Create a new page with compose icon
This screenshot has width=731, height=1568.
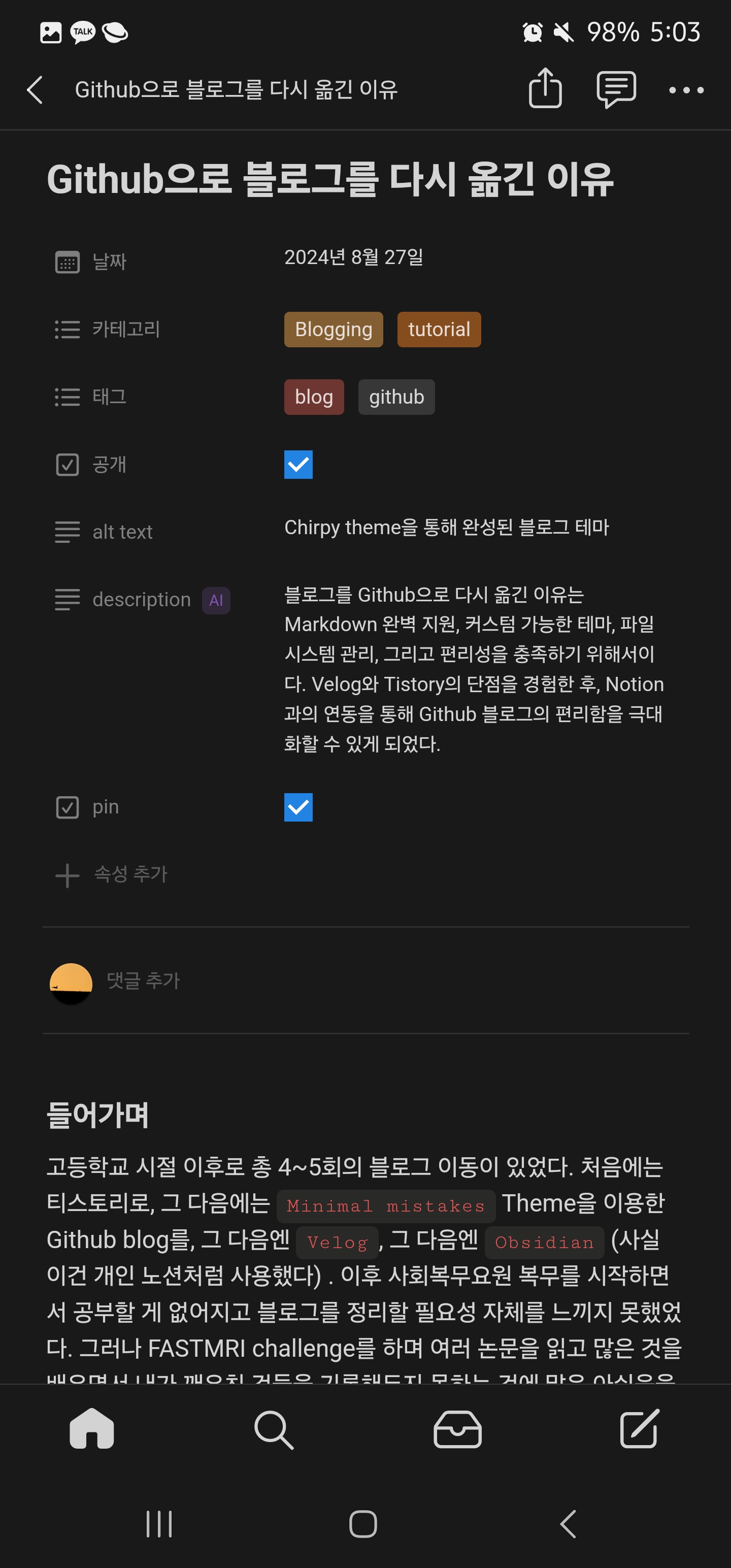pos(640,1428)
